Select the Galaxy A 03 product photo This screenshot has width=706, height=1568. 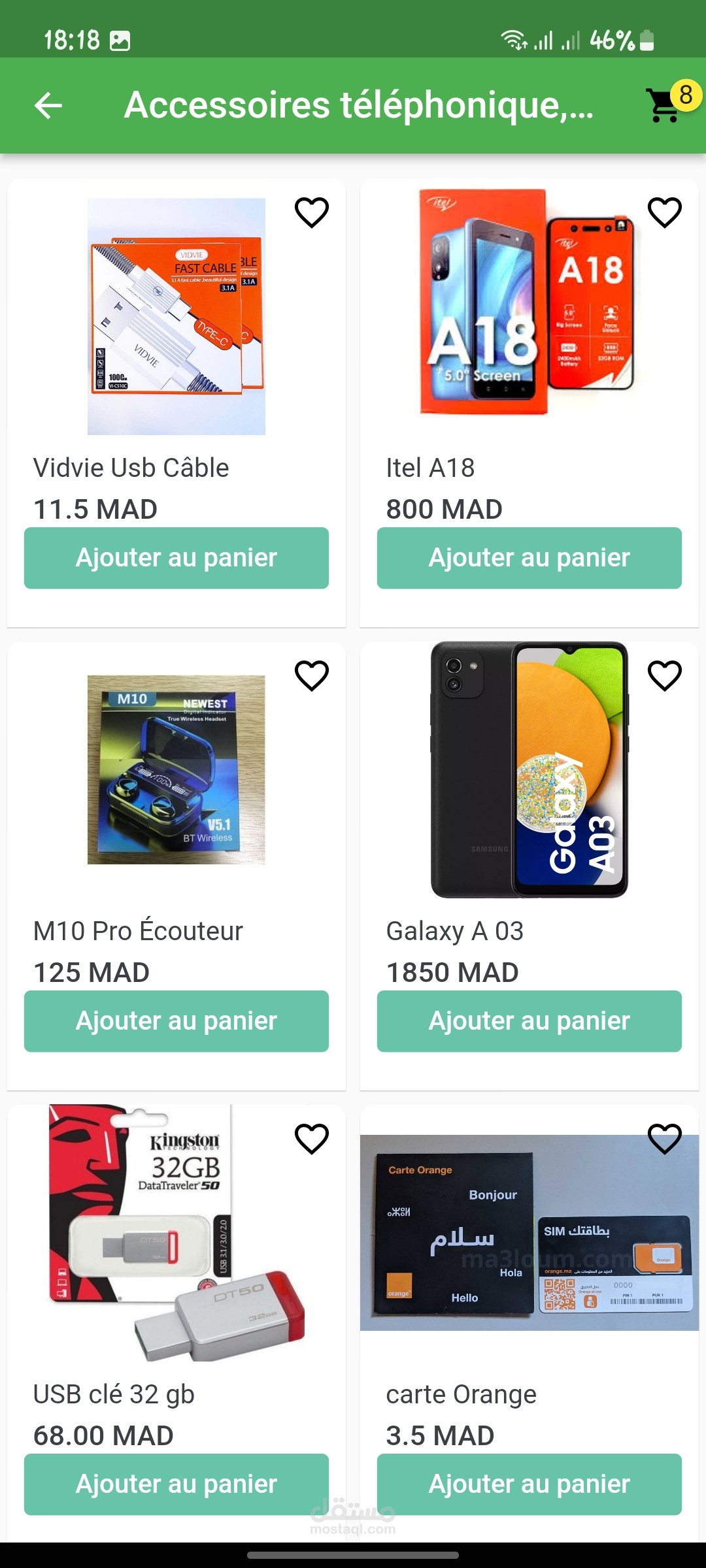(529, 770)
